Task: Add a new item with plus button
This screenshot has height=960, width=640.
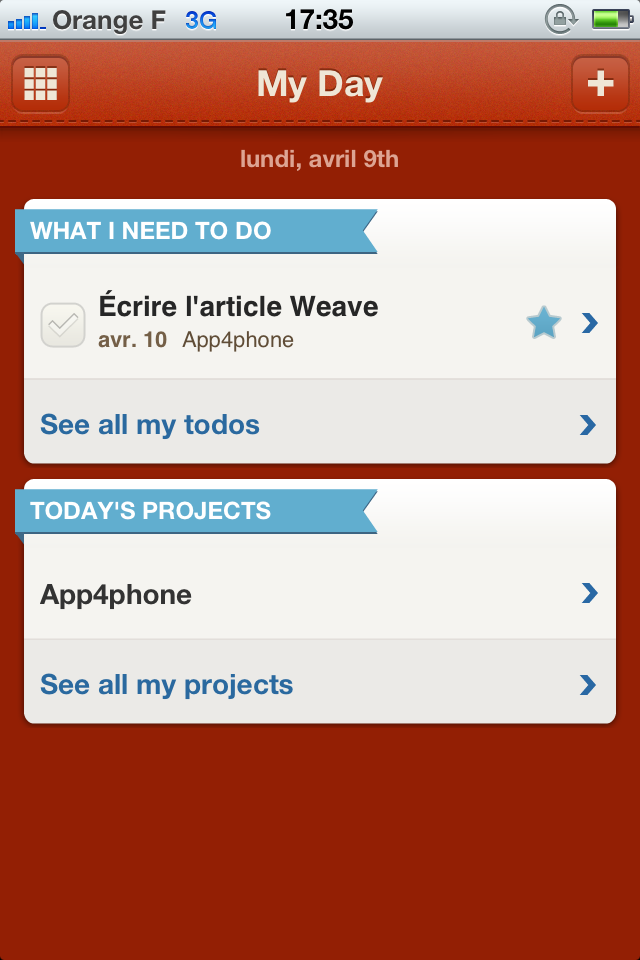Action: (x=600, y=84)
